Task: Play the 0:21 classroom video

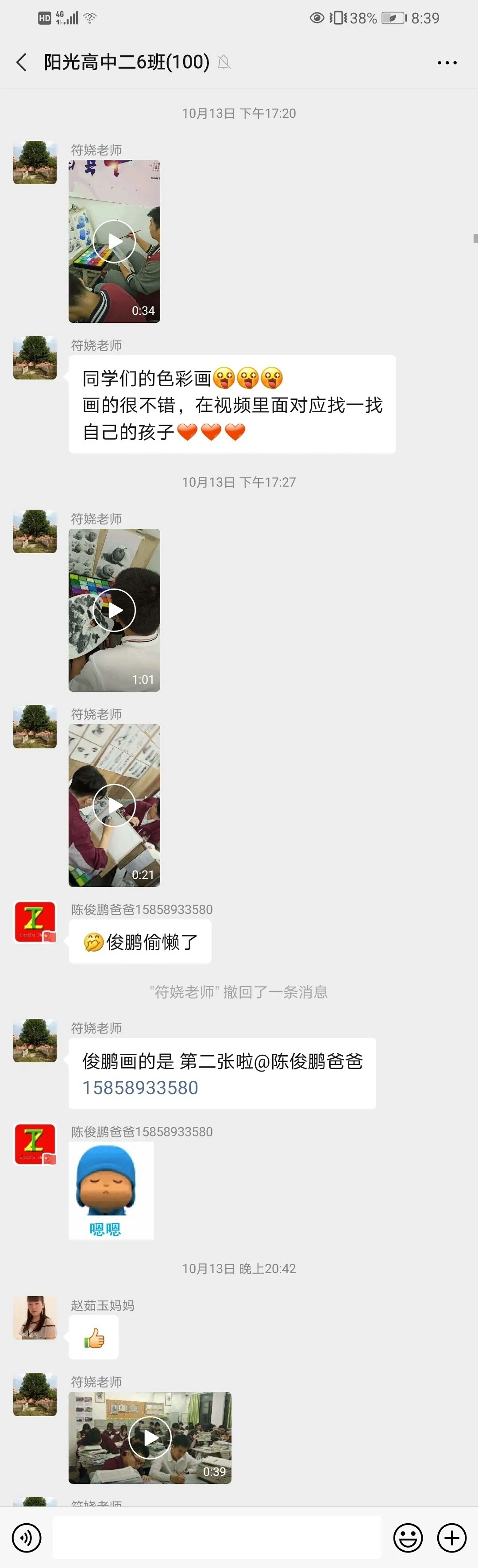Action: point(114,805)
